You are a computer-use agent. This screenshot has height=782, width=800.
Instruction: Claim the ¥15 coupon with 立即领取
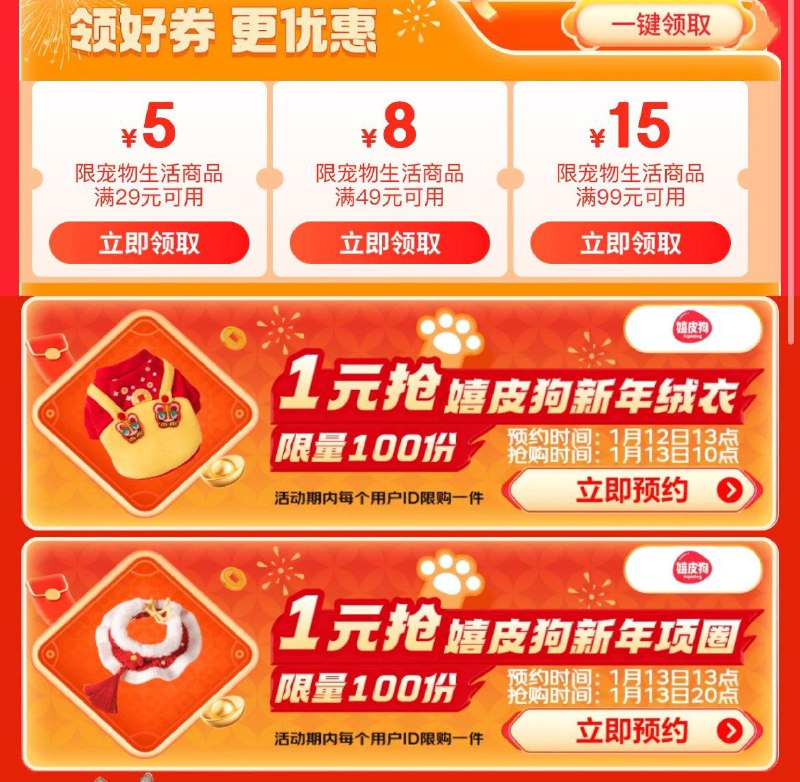pos(630,243)
